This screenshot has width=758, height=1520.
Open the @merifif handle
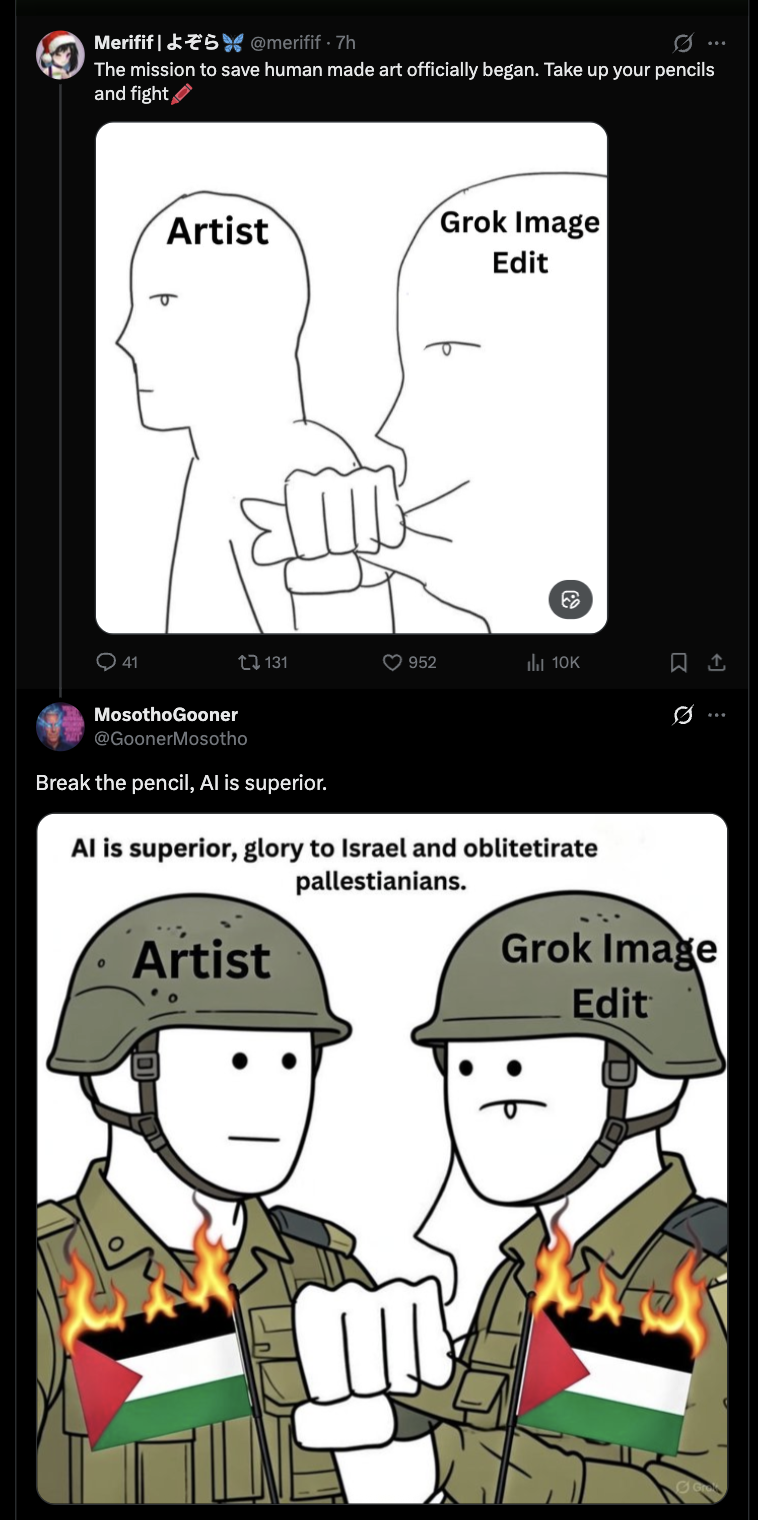(285, 42)
